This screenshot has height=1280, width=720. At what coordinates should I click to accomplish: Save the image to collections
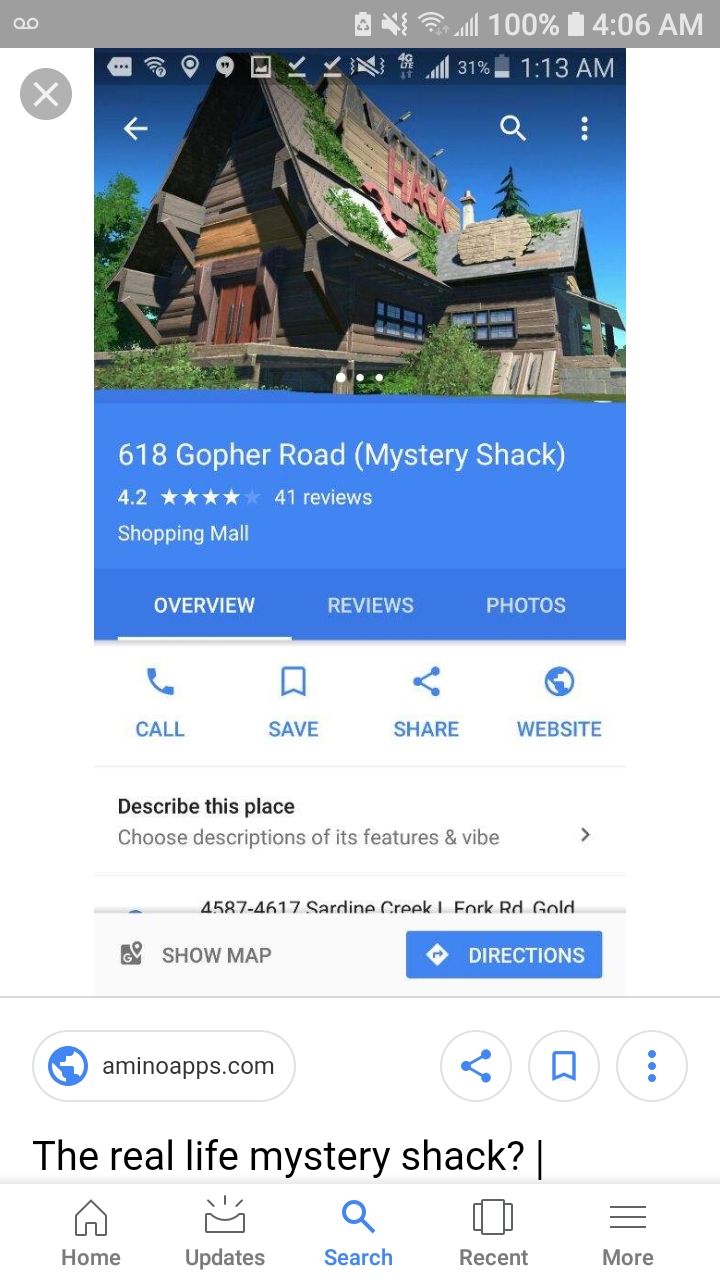pos(564,1066)
